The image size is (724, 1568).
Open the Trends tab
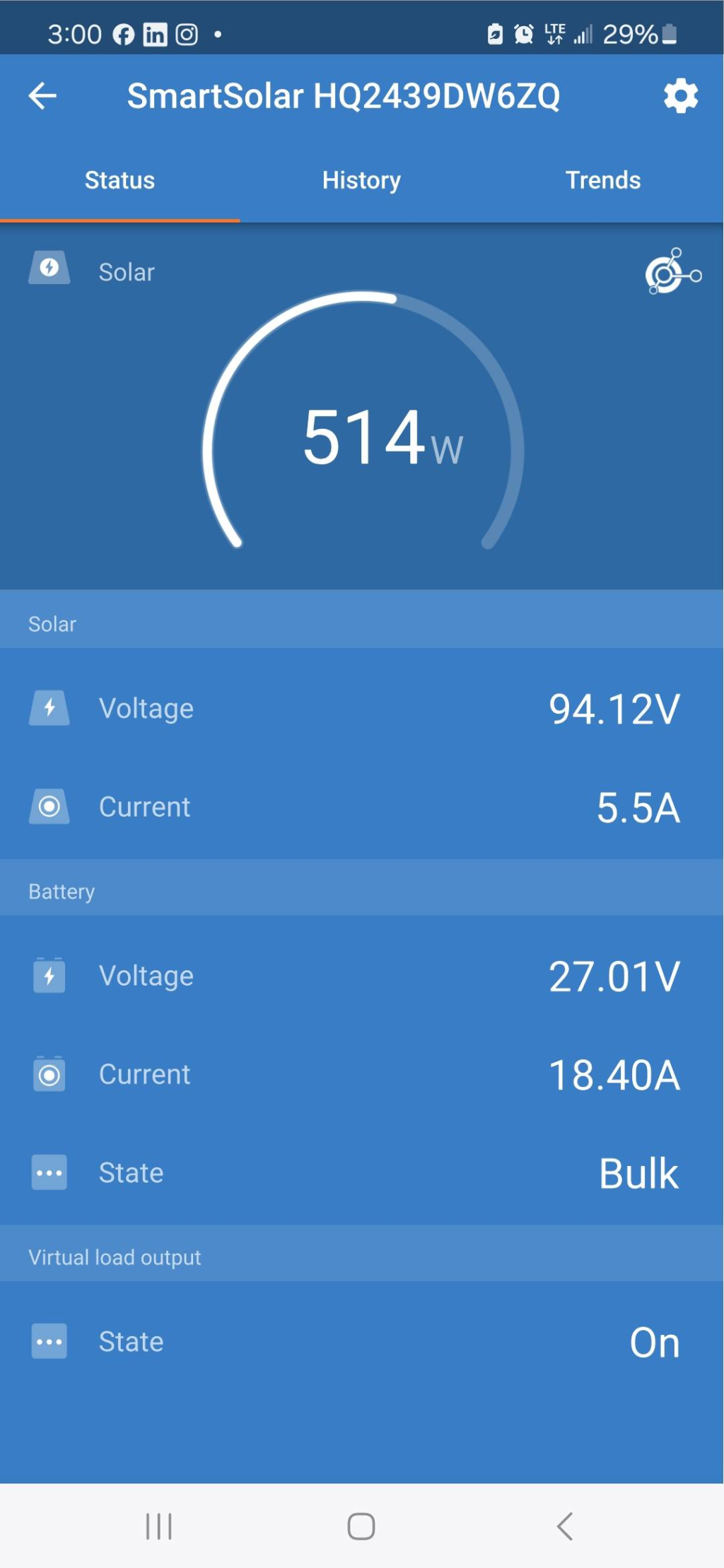(x=602, y=181)
